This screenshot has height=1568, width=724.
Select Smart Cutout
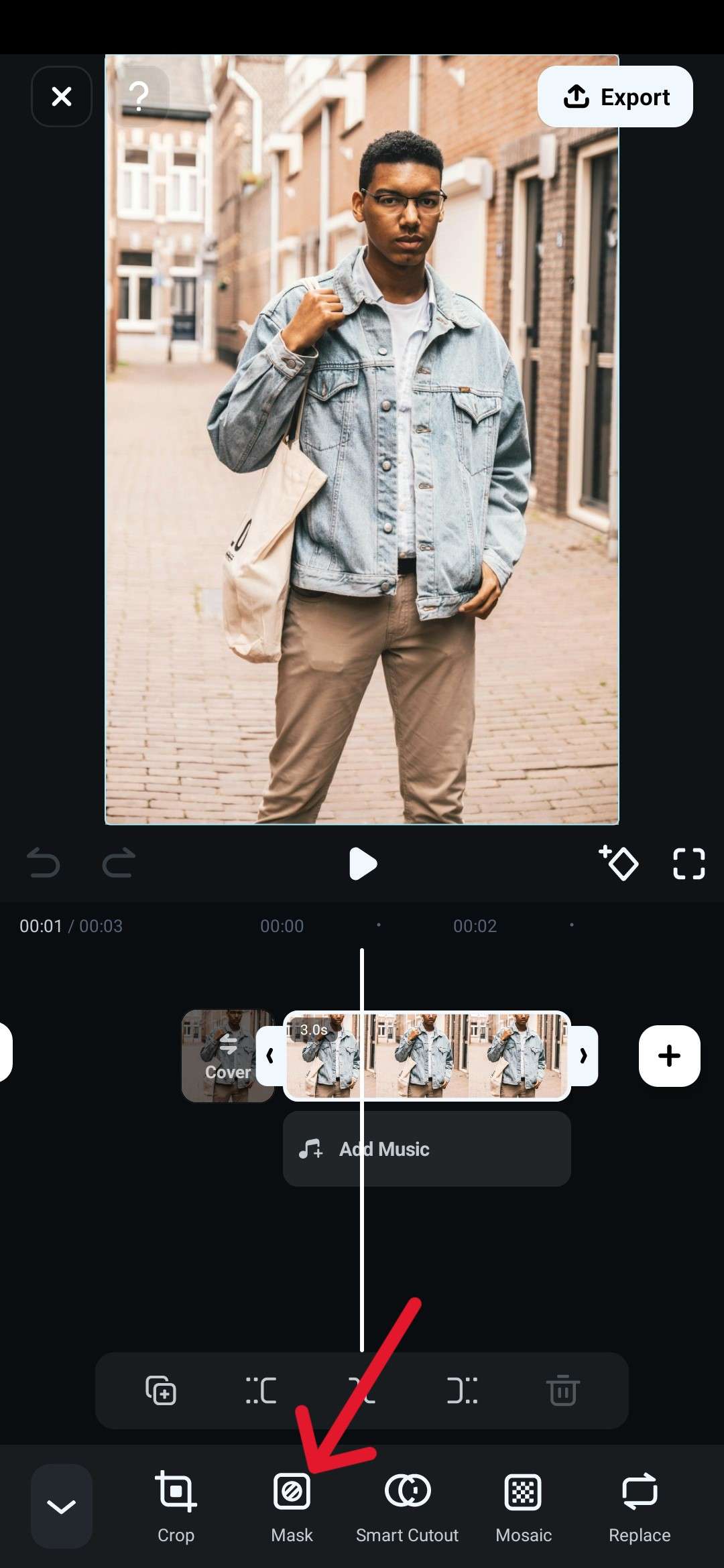[407, 1505]
